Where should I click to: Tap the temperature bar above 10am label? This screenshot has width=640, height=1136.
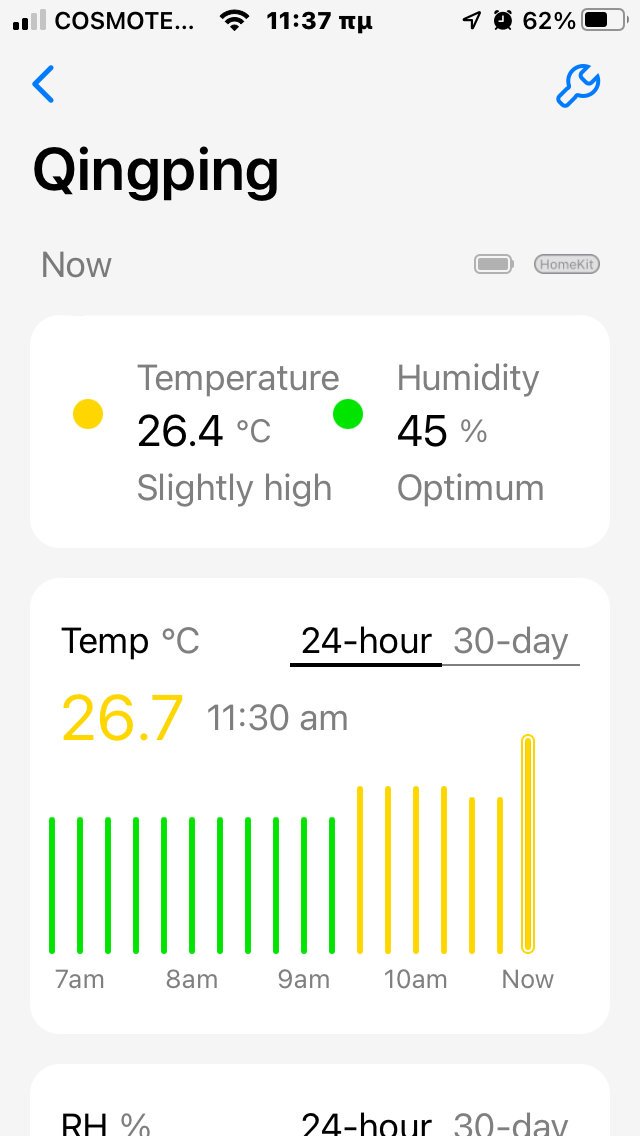416,869
